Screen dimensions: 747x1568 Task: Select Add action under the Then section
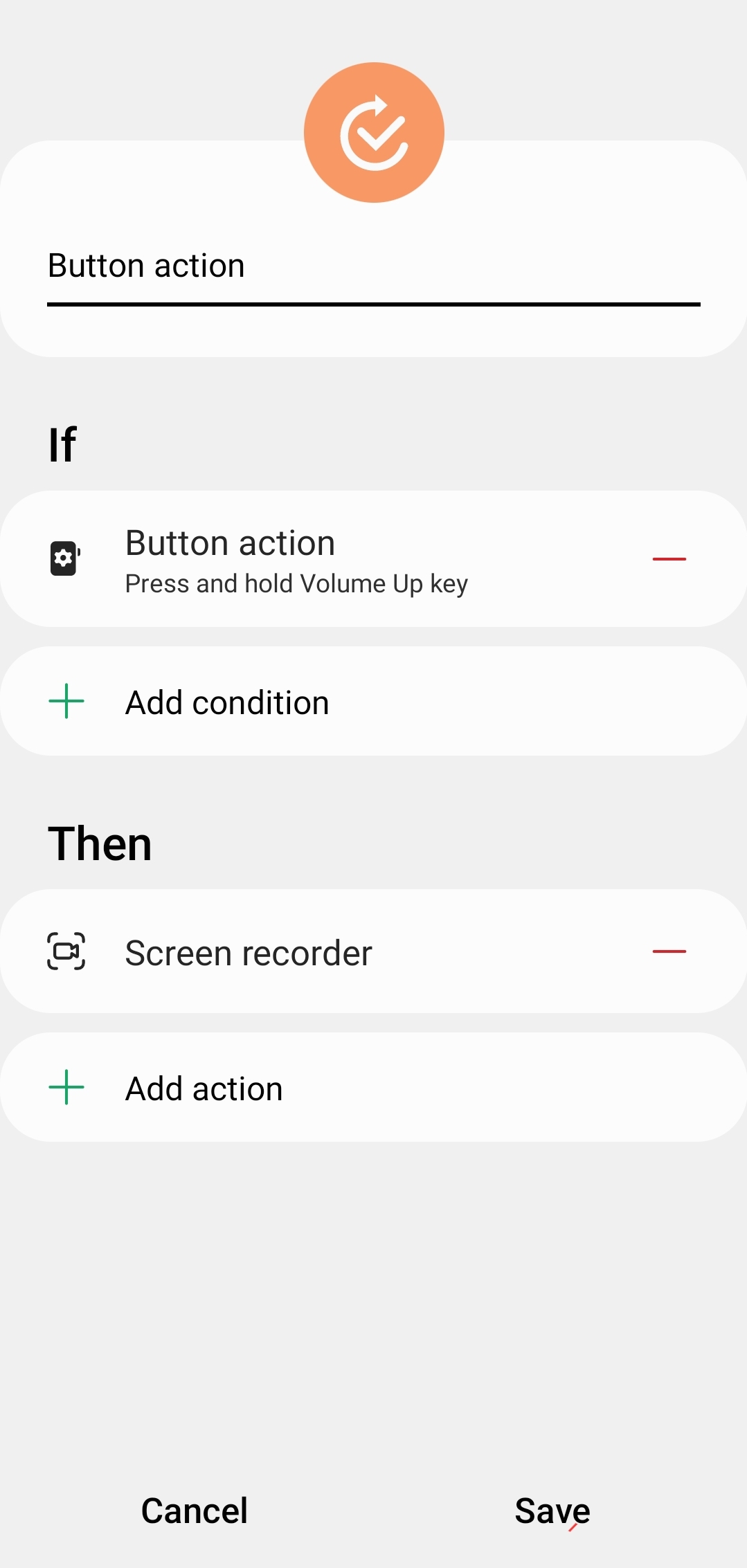[x=202, y=1087]
